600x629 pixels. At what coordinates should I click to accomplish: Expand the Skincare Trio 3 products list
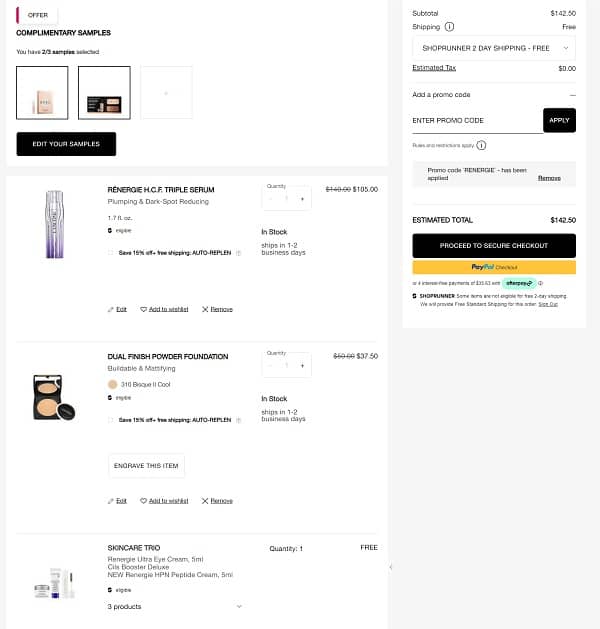(239, 606)
